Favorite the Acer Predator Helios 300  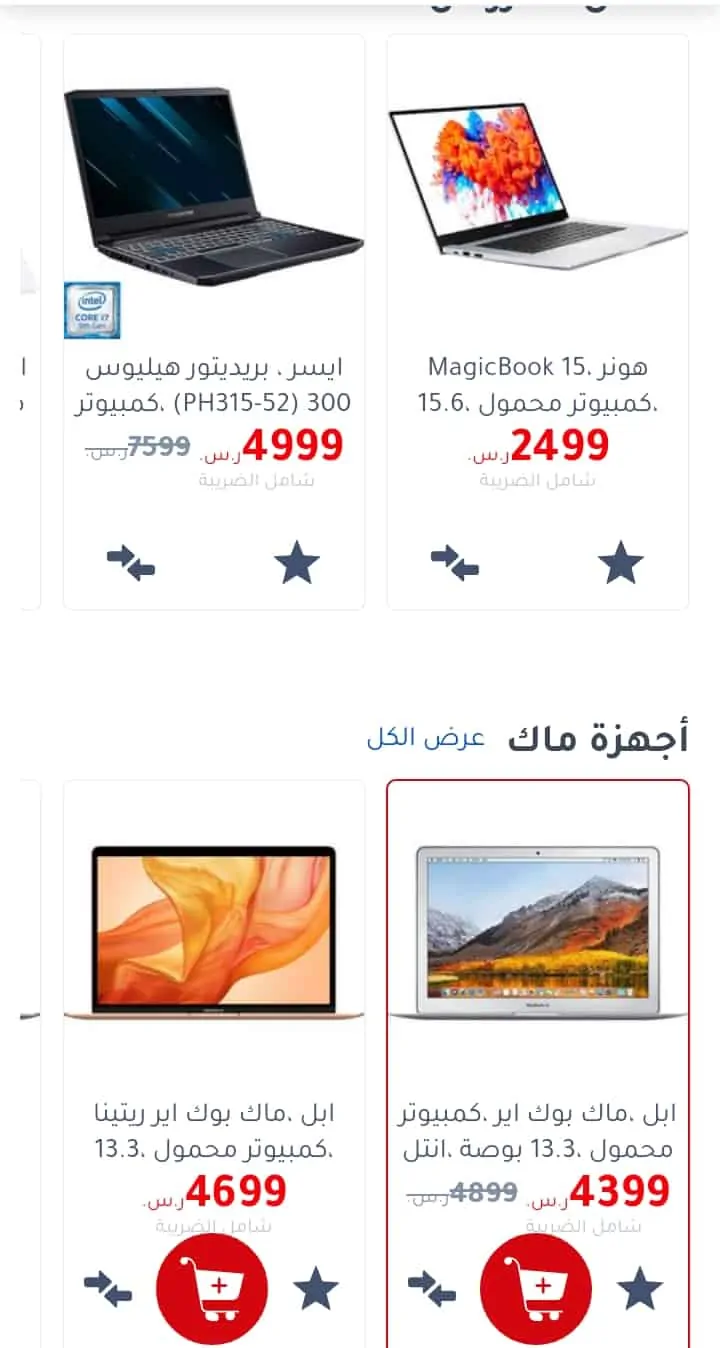pyautogui.click(x=297, y=564)
